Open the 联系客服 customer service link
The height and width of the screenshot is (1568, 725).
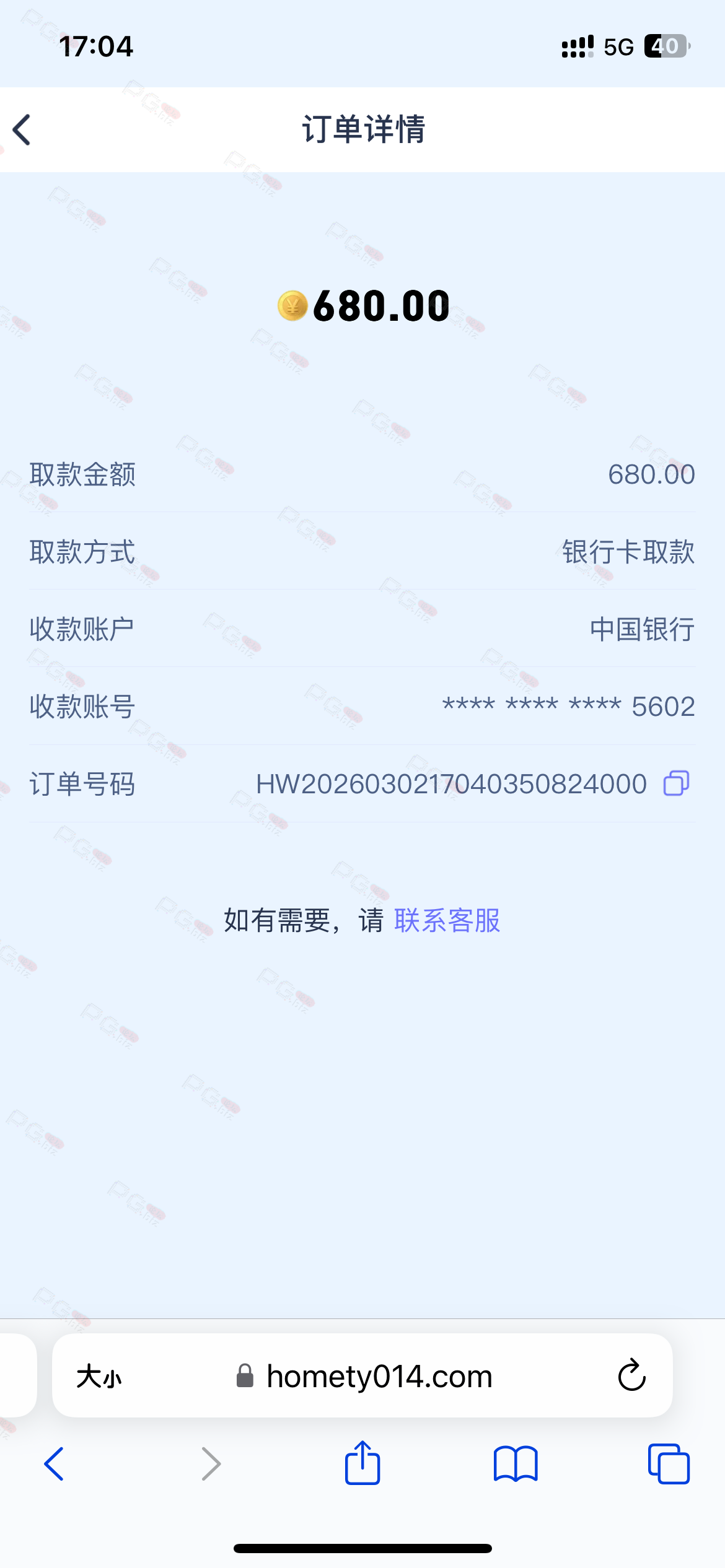447,920
